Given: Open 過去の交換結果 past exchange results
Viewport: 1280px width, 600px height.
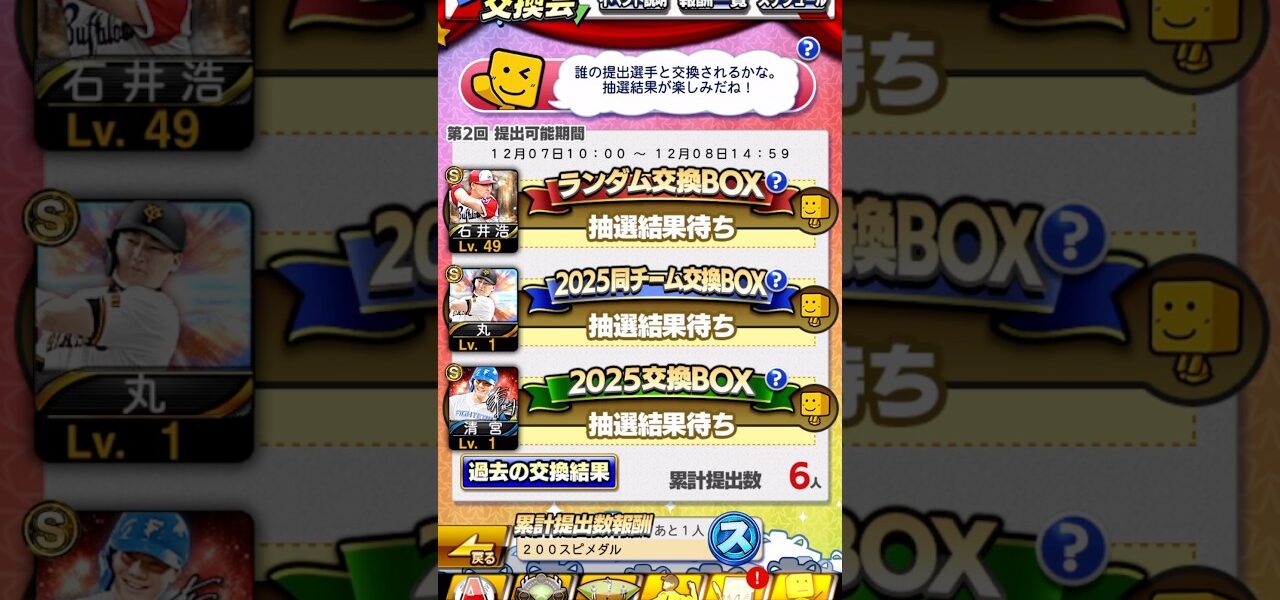Looking at the screenshot, I should click(539, 472).
